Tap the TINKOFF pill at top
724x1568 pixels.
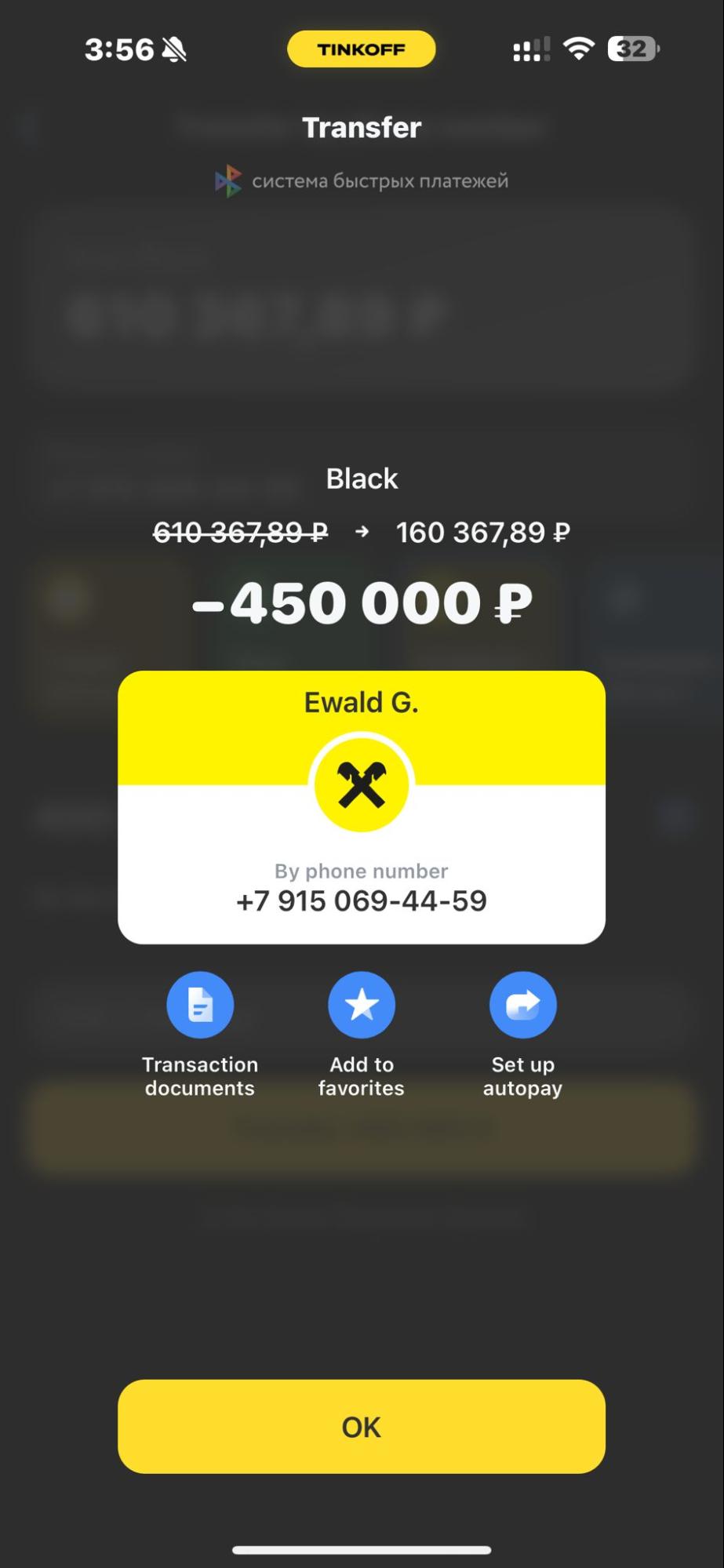(x=362, y=49)
